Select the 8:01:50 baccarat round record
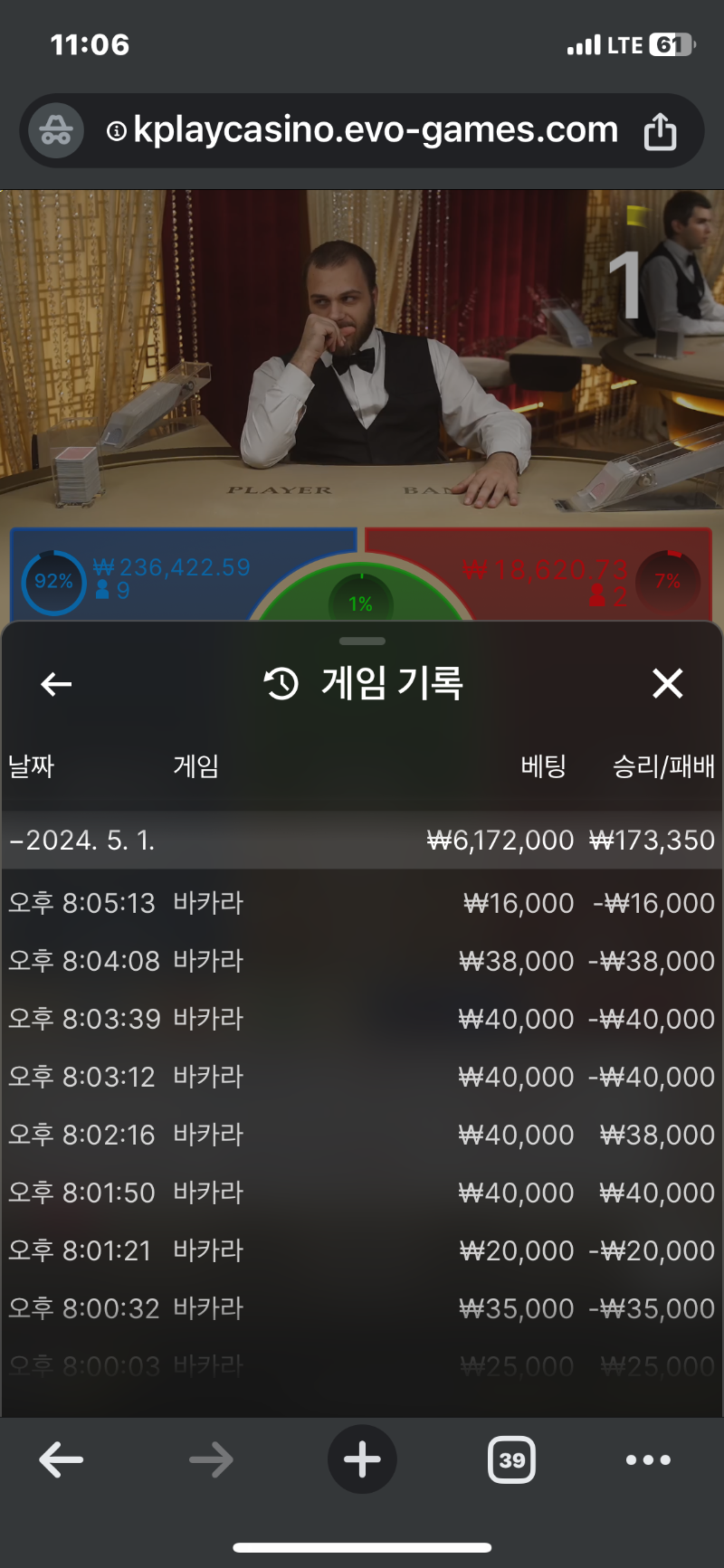The width and height of the screenshot is (724, 1568). coord(362,1193)
